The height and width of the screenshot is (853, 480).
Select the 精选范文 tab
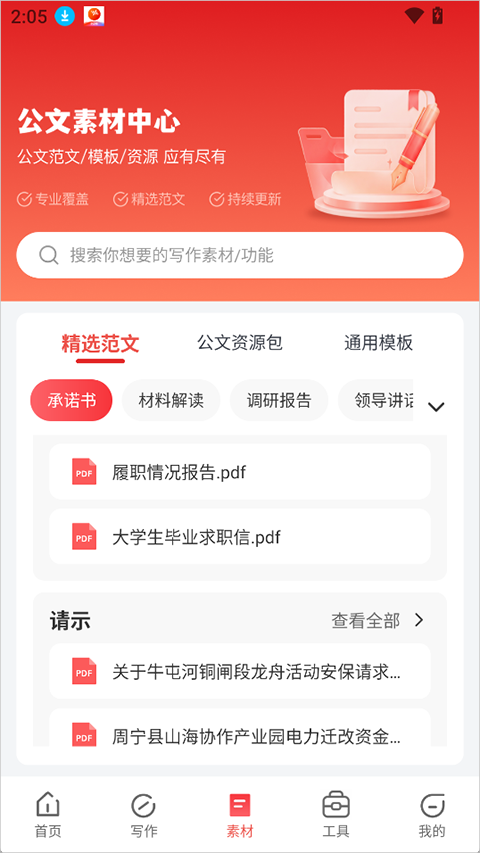(100, 344)
